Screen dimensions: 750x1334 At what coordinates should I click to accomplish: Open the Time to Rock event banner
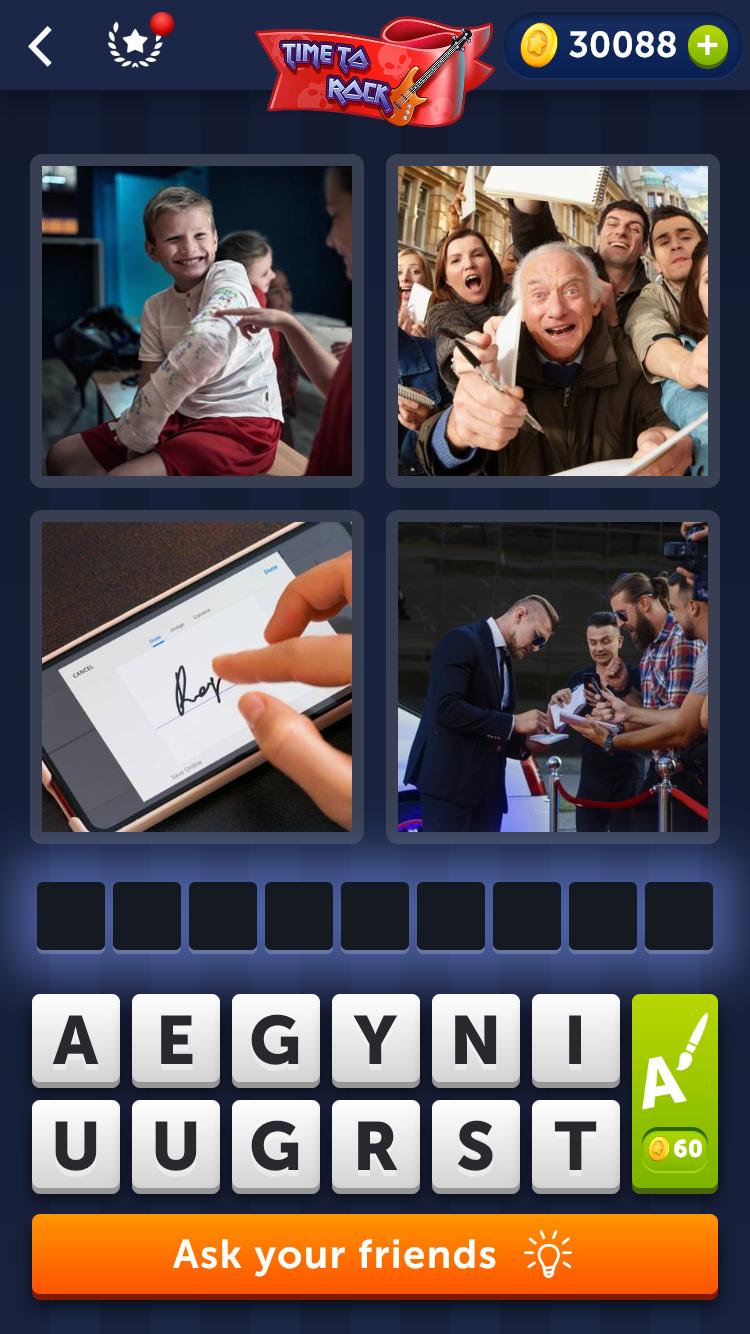pyautogui.click(x=375, y=72)
